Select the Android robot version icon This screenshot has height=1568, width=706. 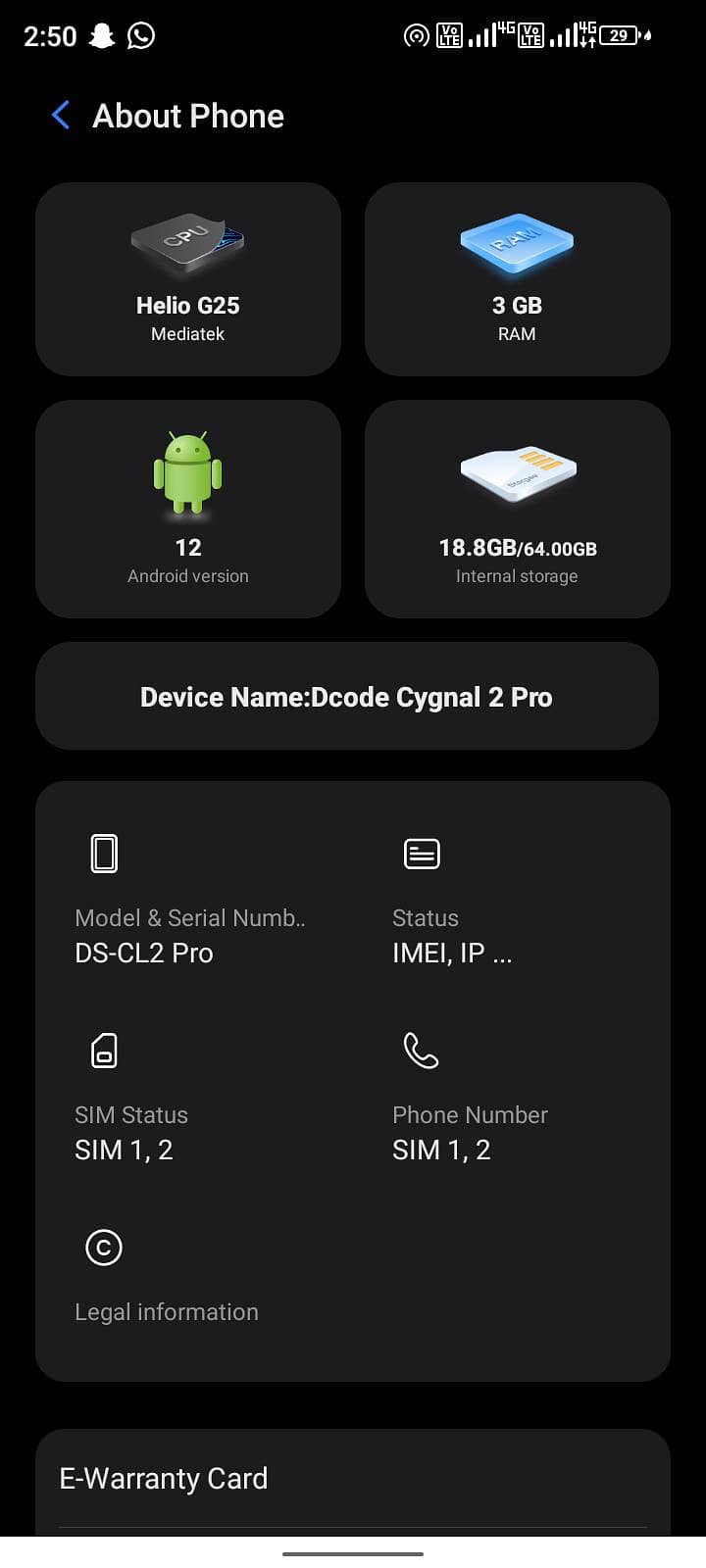tap(188, 473)
